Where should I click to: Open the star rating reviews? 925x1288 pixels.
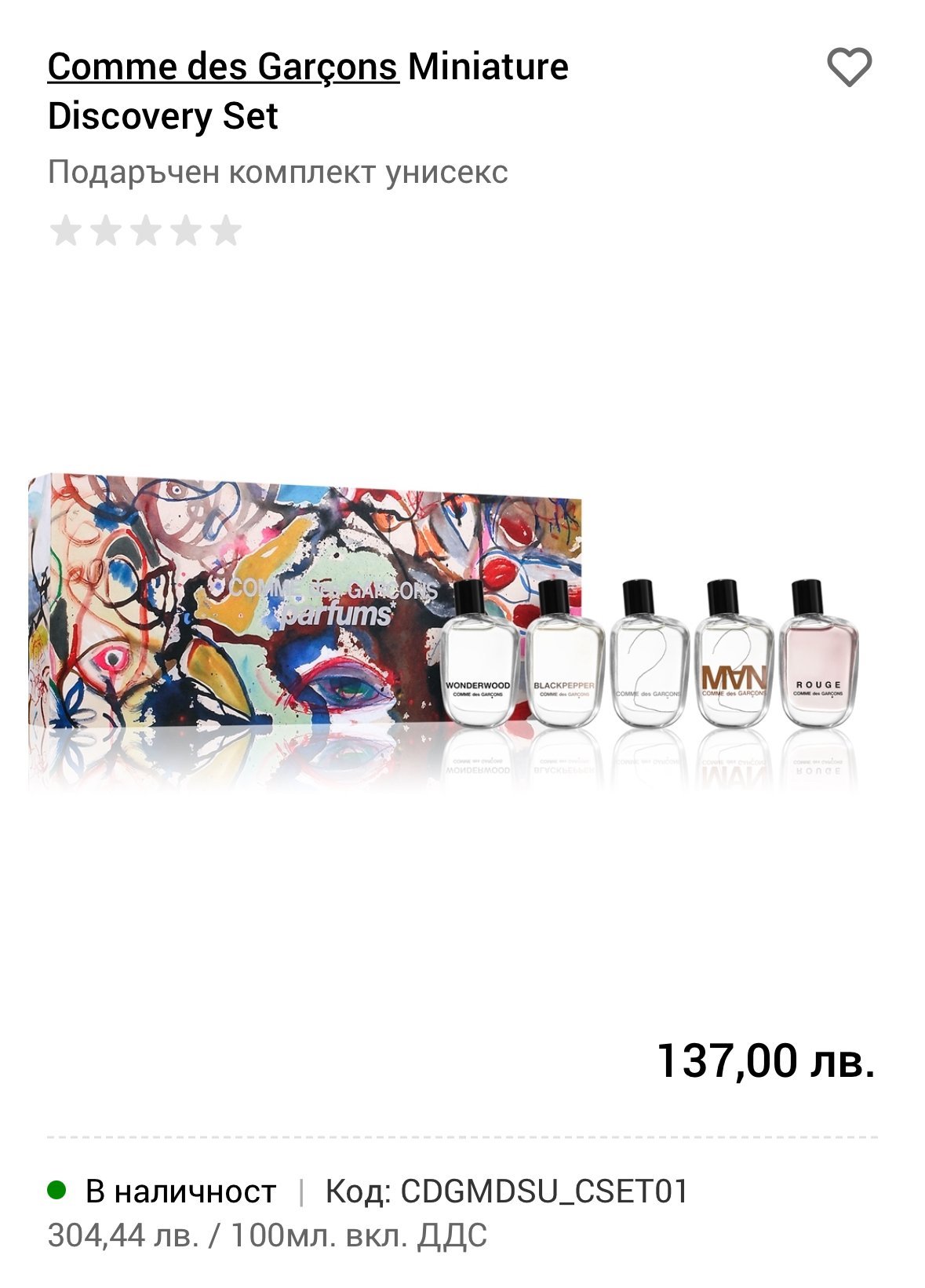[146, 232]
